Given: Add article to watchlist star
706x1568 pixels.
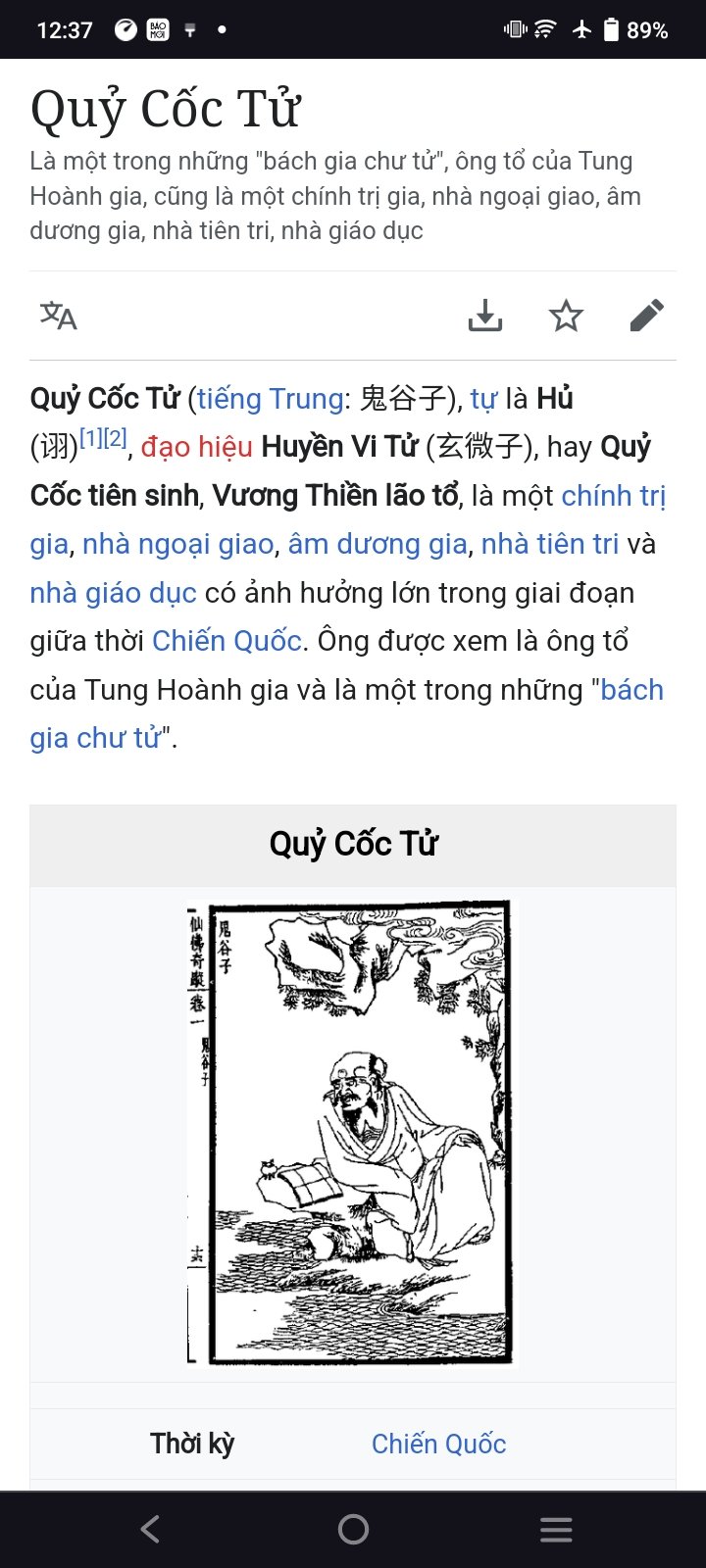Looking at the screenshot, I should pyautogui.click(x=566, y=316).
